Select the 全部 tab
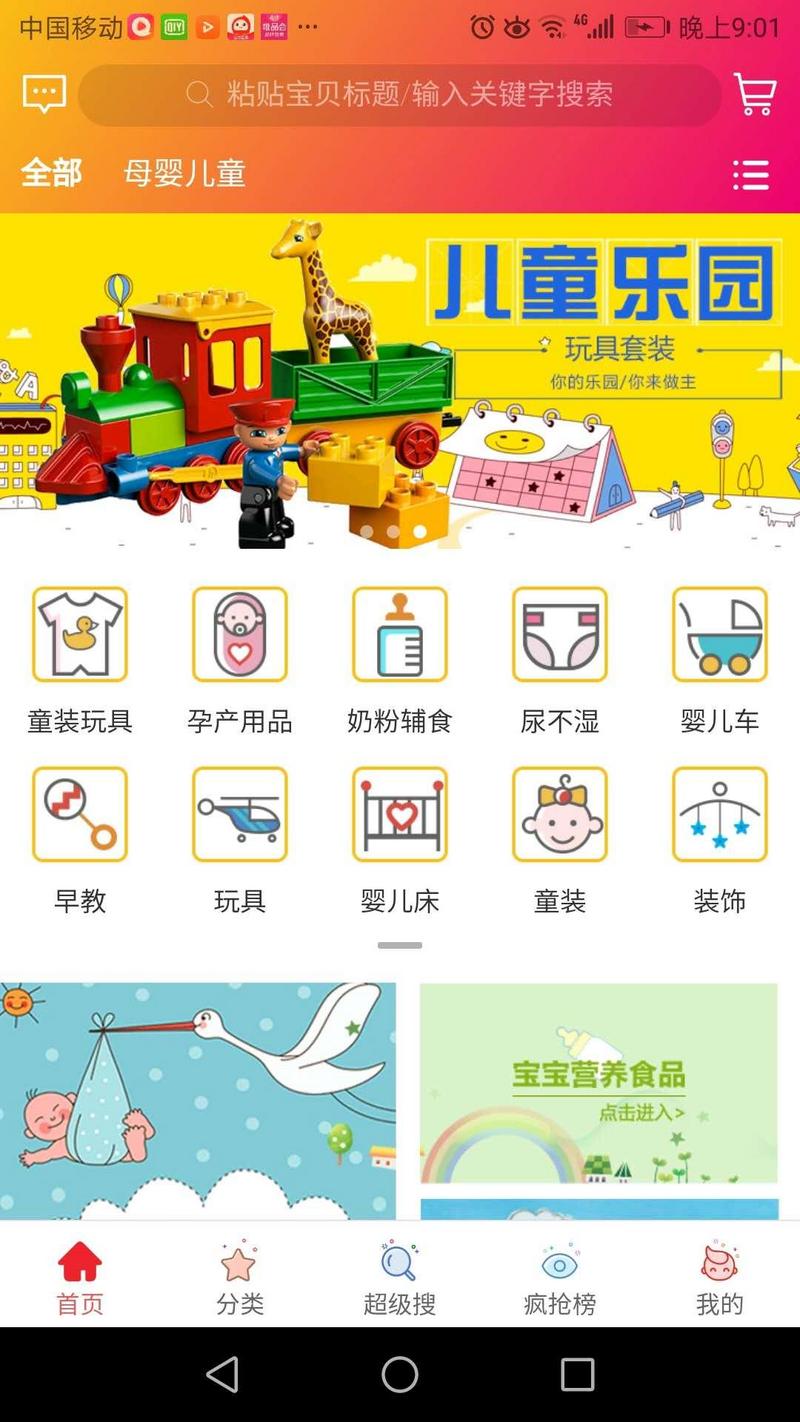800x1422 pixels. 51,173
